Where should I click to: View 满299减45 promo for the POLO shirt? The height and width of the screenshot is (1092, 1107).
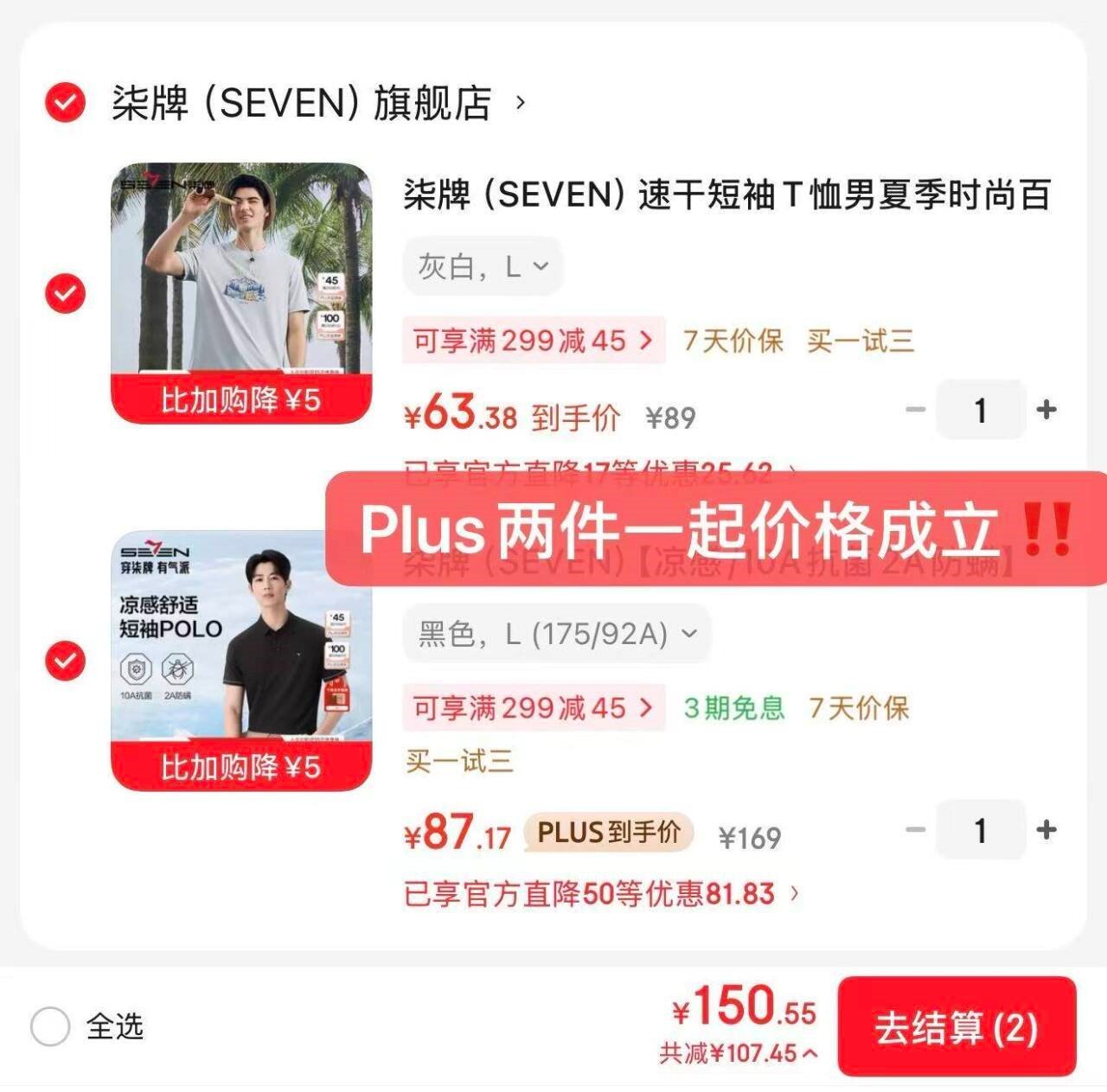[533, 708]
